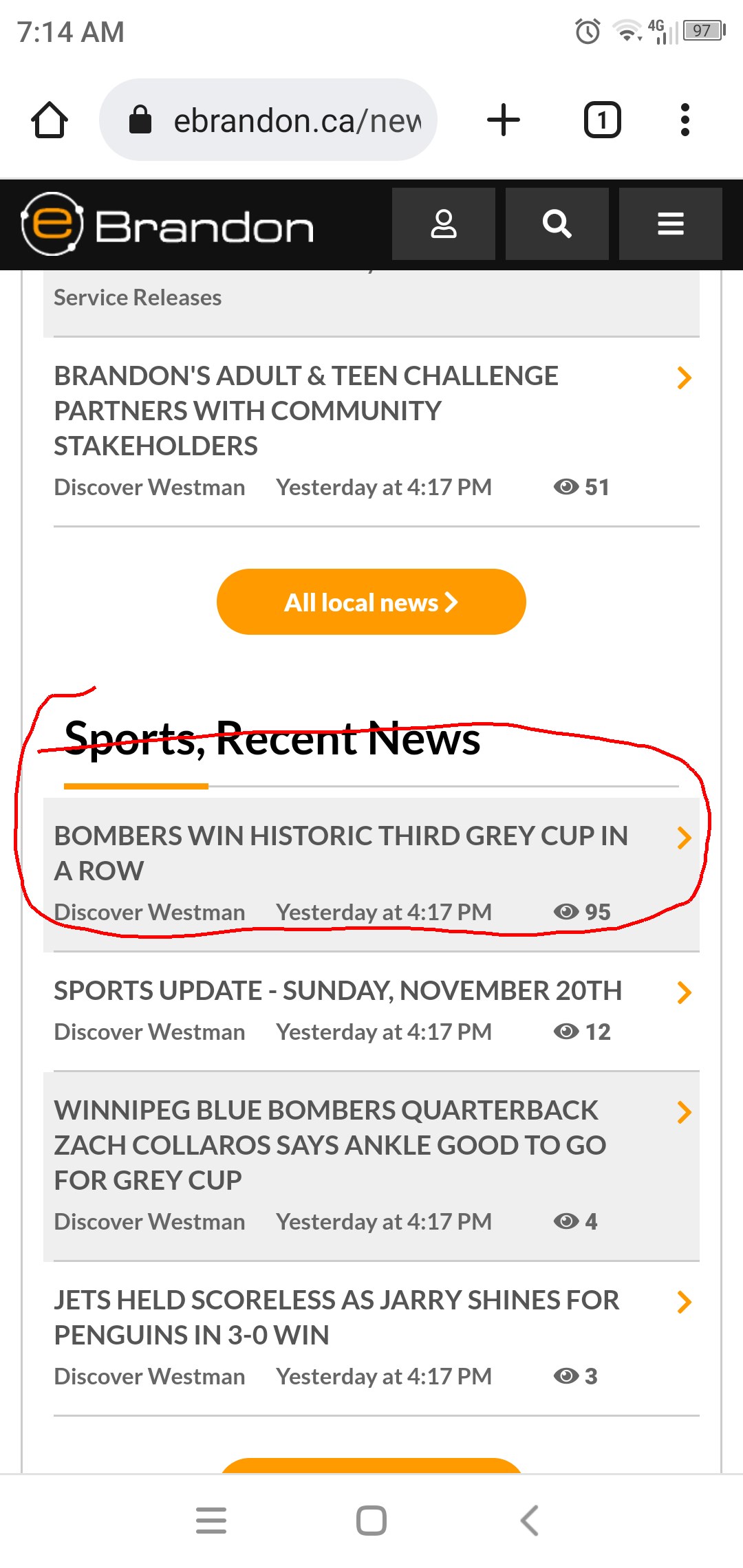Open the system recent apps button

coord(211,1520)
